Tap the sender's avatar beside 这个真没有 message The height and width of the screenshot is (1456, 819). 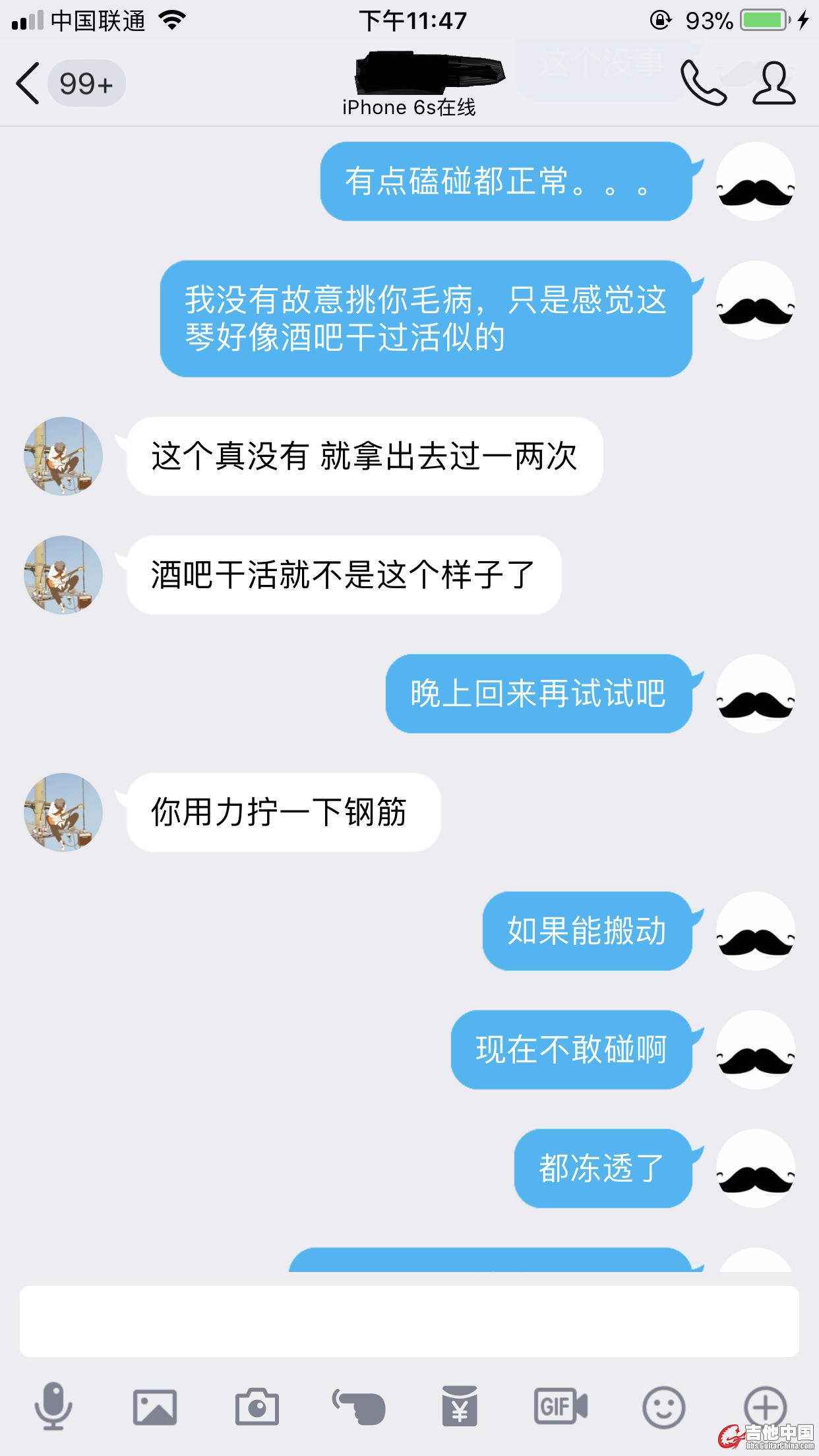coord(63,456)
